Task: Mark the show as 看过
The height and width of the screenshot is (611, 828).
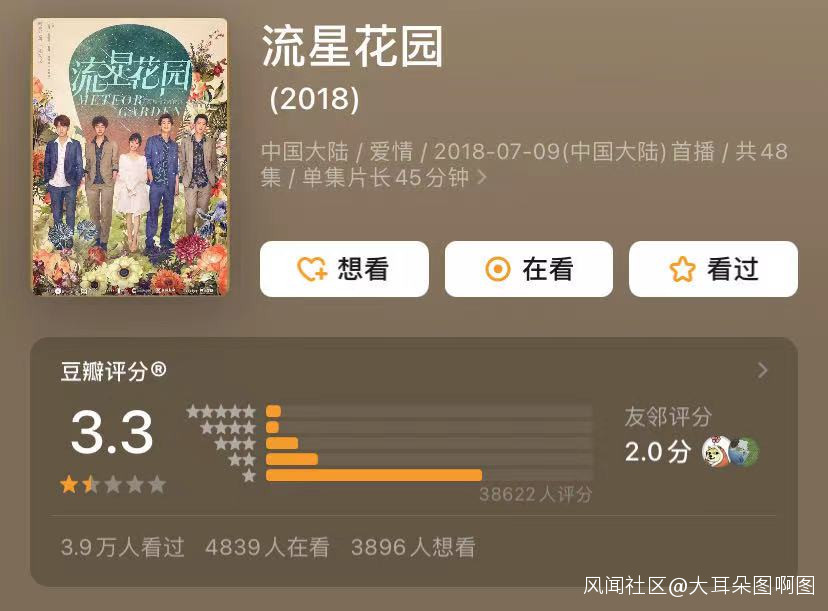Action: [x=713, y=269]
